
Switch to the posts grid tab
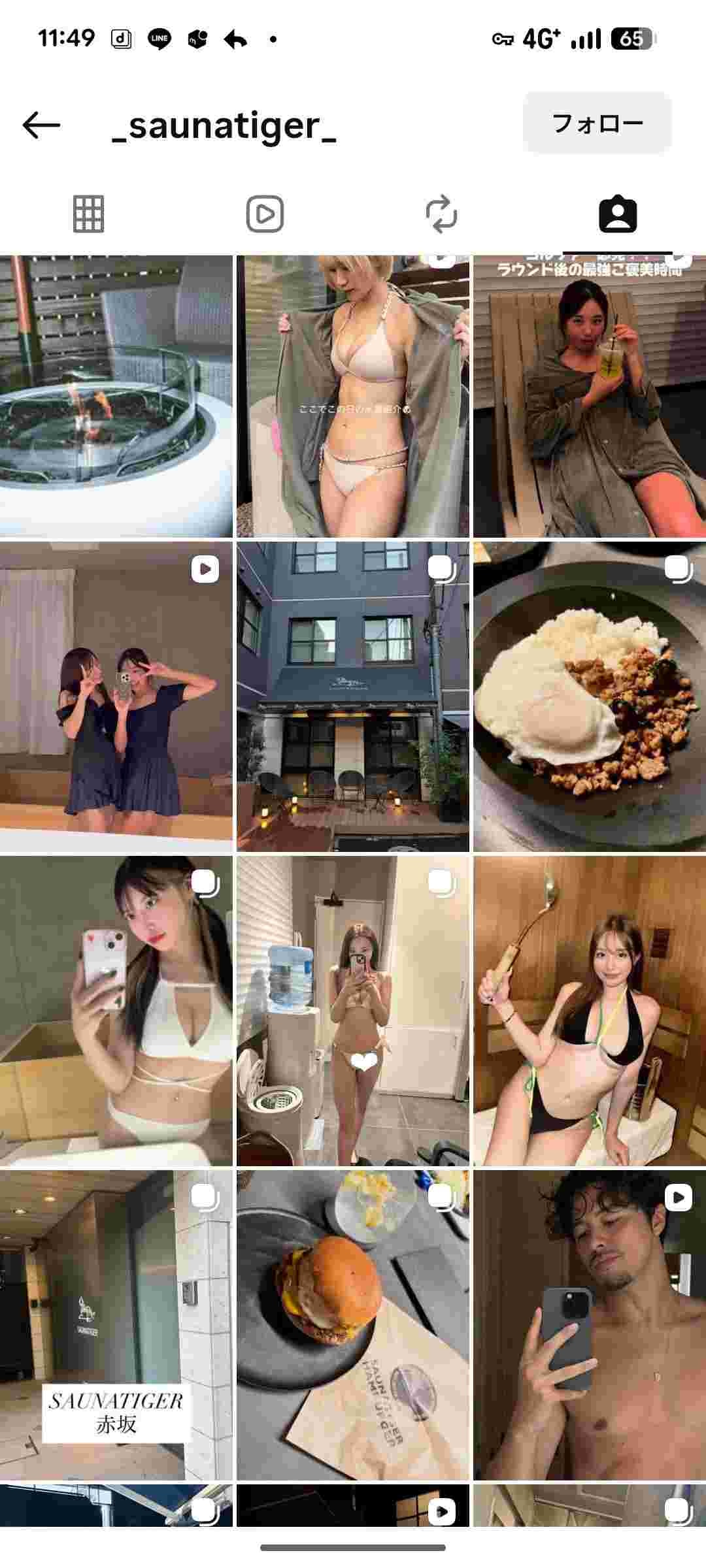[x=88, y=214]
